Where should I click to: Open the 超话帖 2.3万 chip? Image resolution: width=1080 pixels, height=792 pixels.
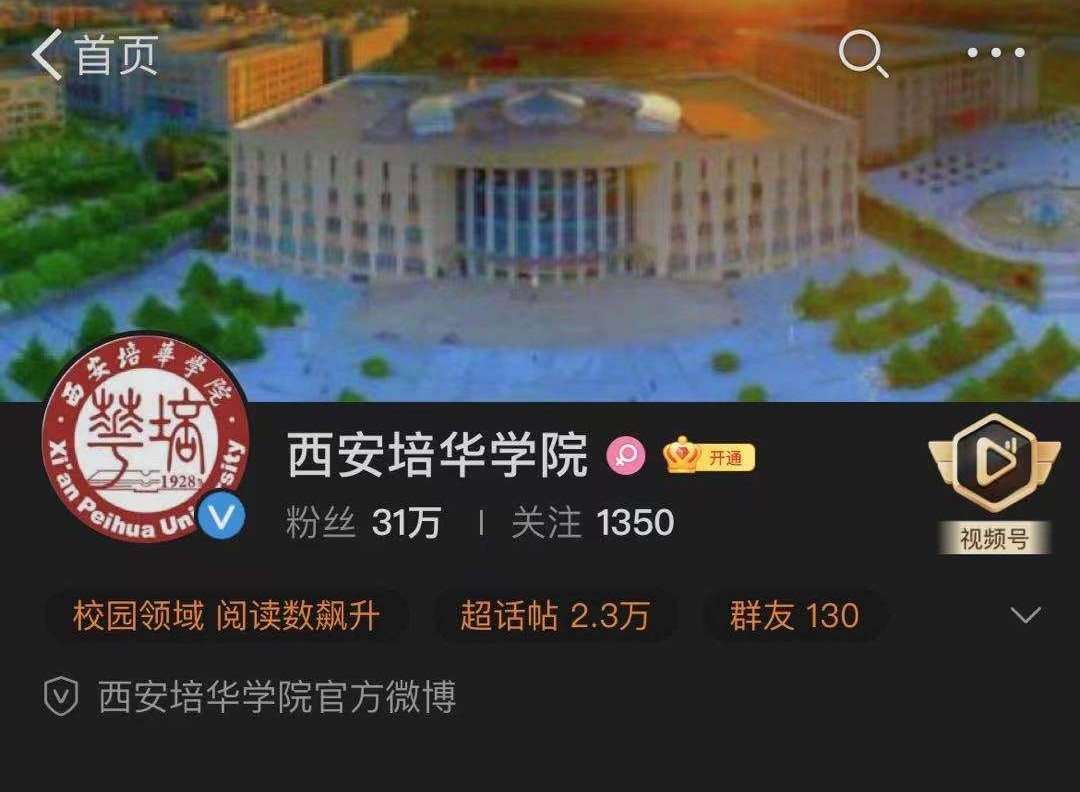tap(554, 615)
